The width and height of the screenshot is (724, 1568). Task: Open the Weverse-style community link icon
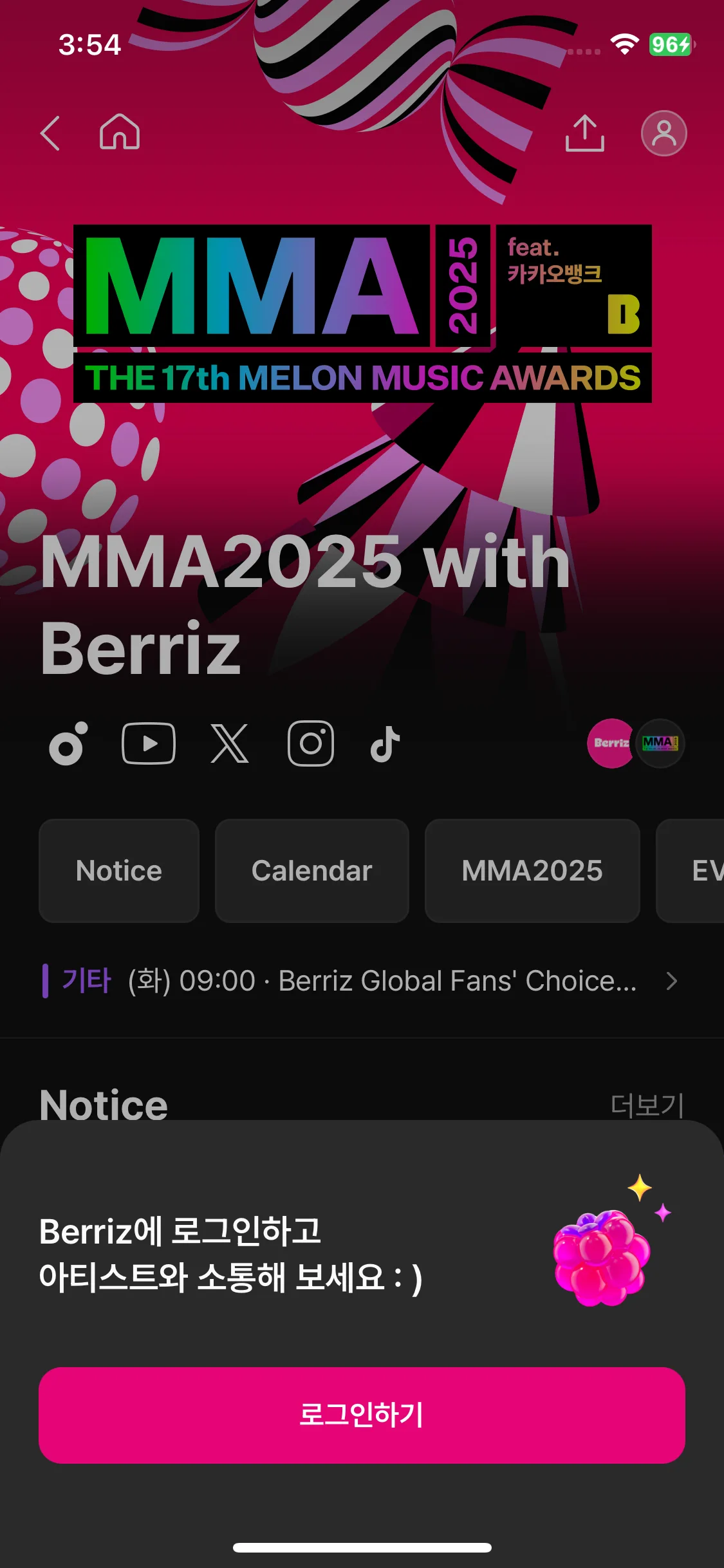click(x=68, y=743)
